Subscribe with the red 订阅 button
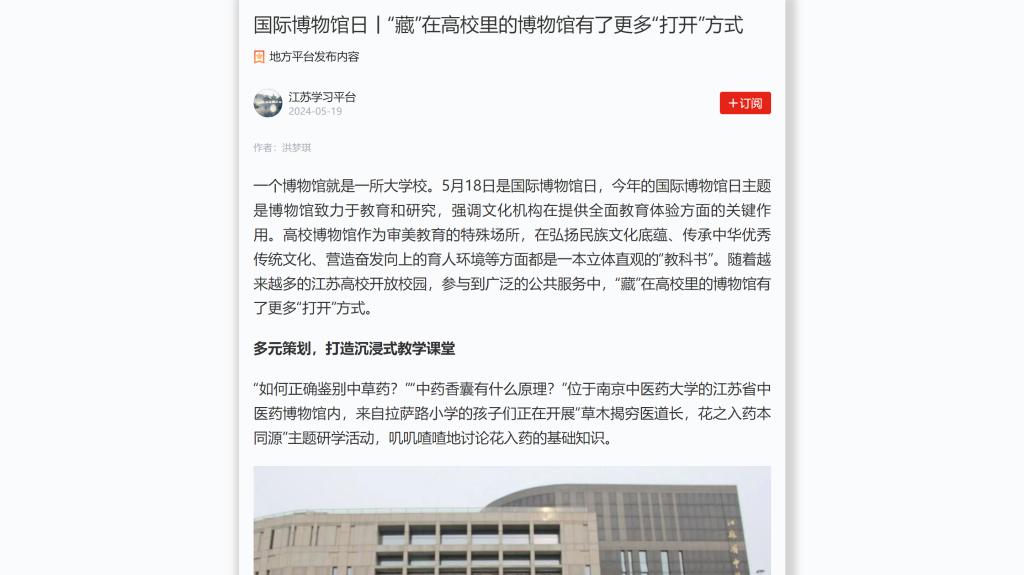This screenshot has width=1024, height=575. [745, 103]
